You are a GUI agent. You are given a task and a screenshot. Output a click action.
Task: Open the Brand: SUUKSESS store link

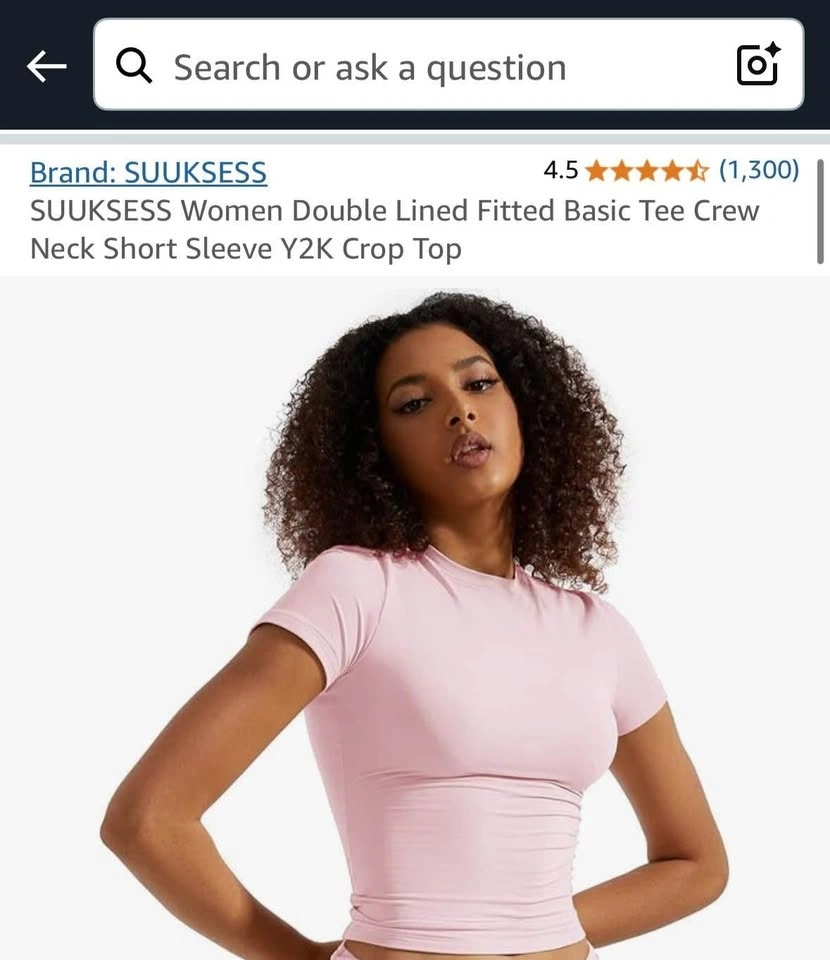[x=148, y=173]
